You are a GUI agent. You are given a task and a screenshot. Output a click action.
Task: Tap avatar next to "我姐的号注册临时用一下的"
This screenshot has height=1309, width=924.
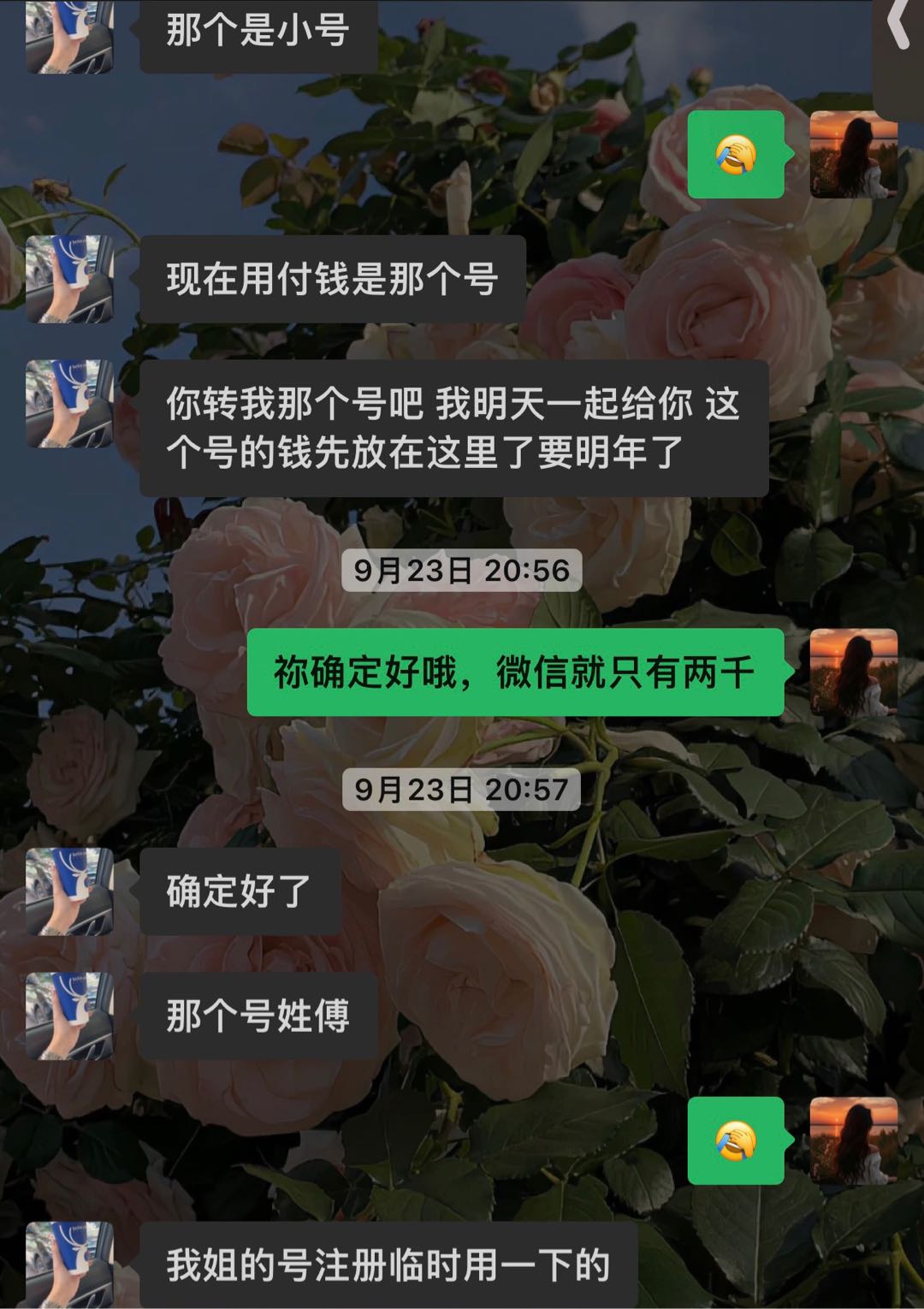69,1265
